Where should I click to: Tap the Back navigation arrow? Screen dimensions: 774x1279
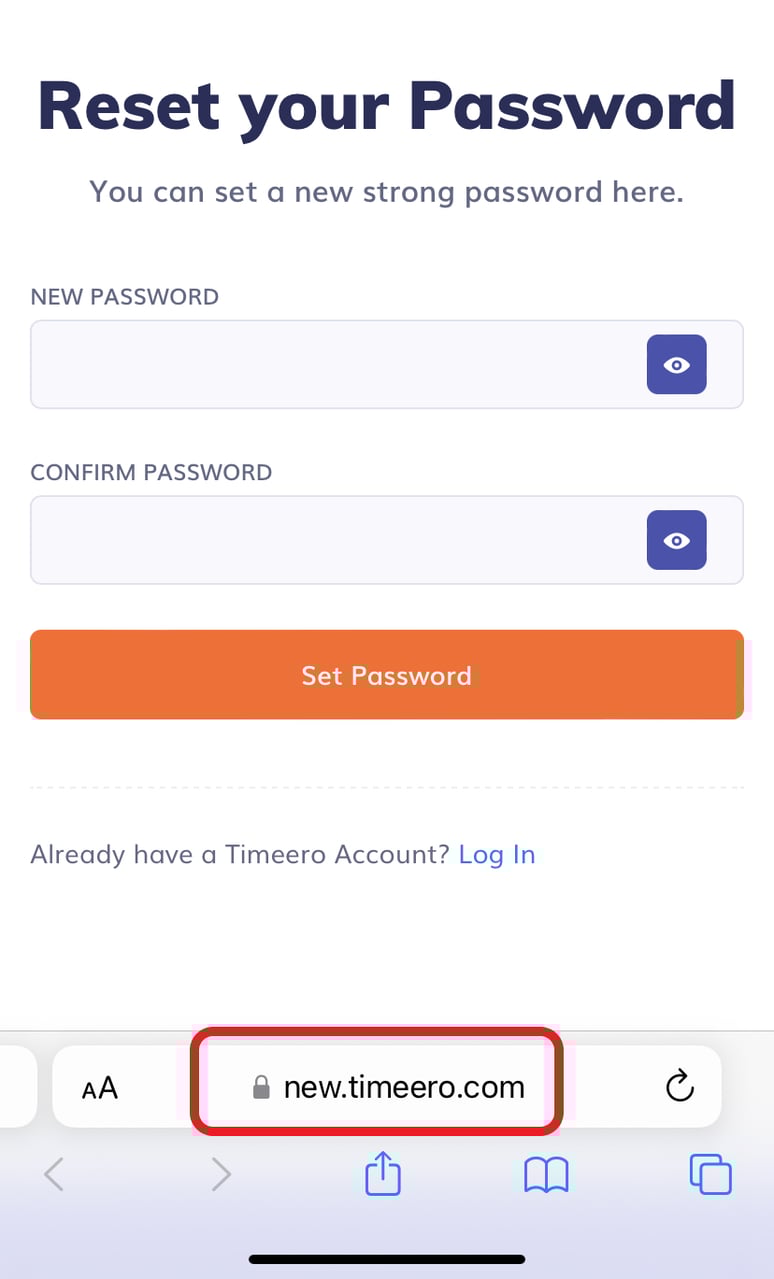click(x=54, y=1174)
